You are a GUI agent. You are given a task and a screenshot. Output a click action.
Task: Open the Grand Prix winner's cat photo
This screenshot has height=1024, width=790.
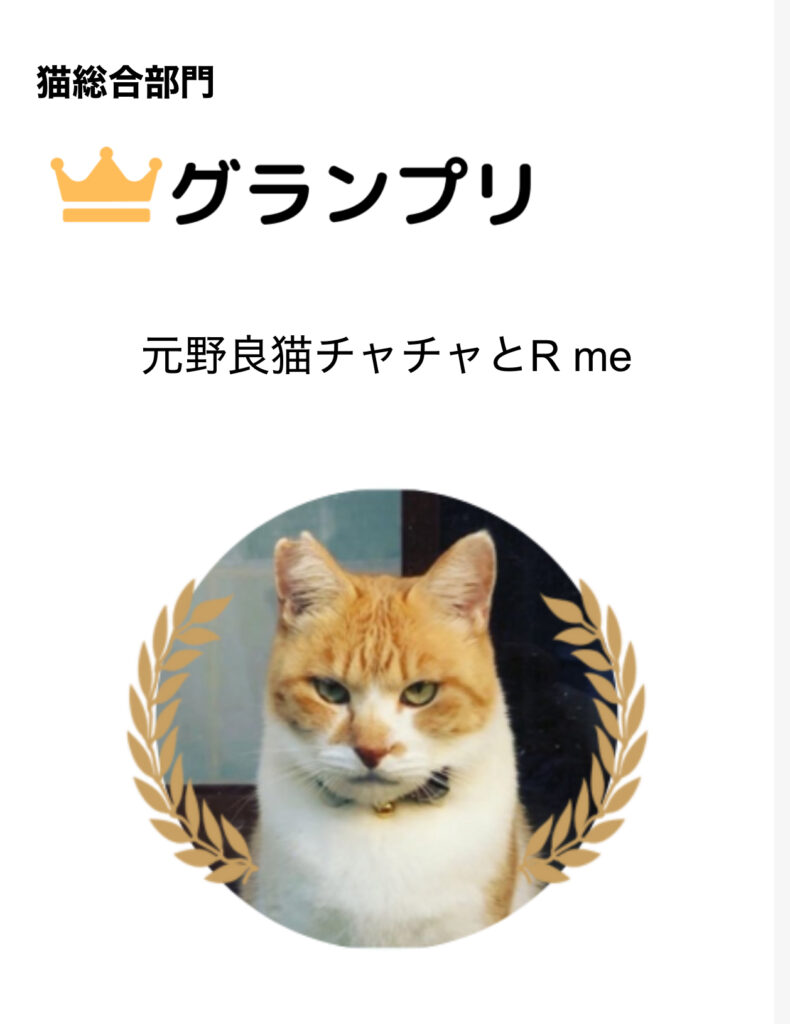(x=387, y=717)
